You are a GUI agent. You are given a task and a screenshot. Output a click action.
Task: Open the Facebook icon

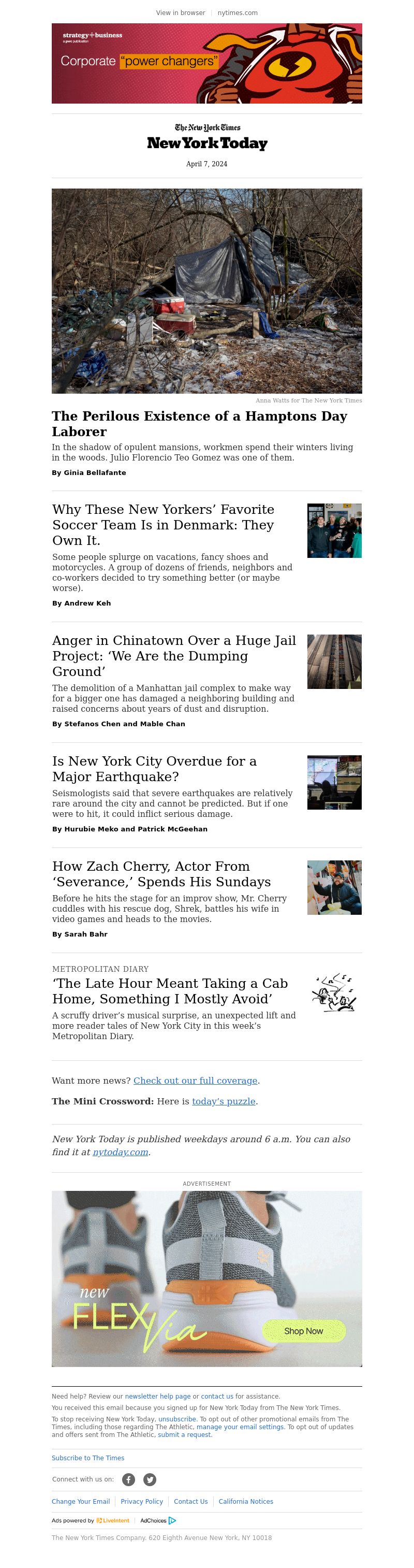[128, 1479]
